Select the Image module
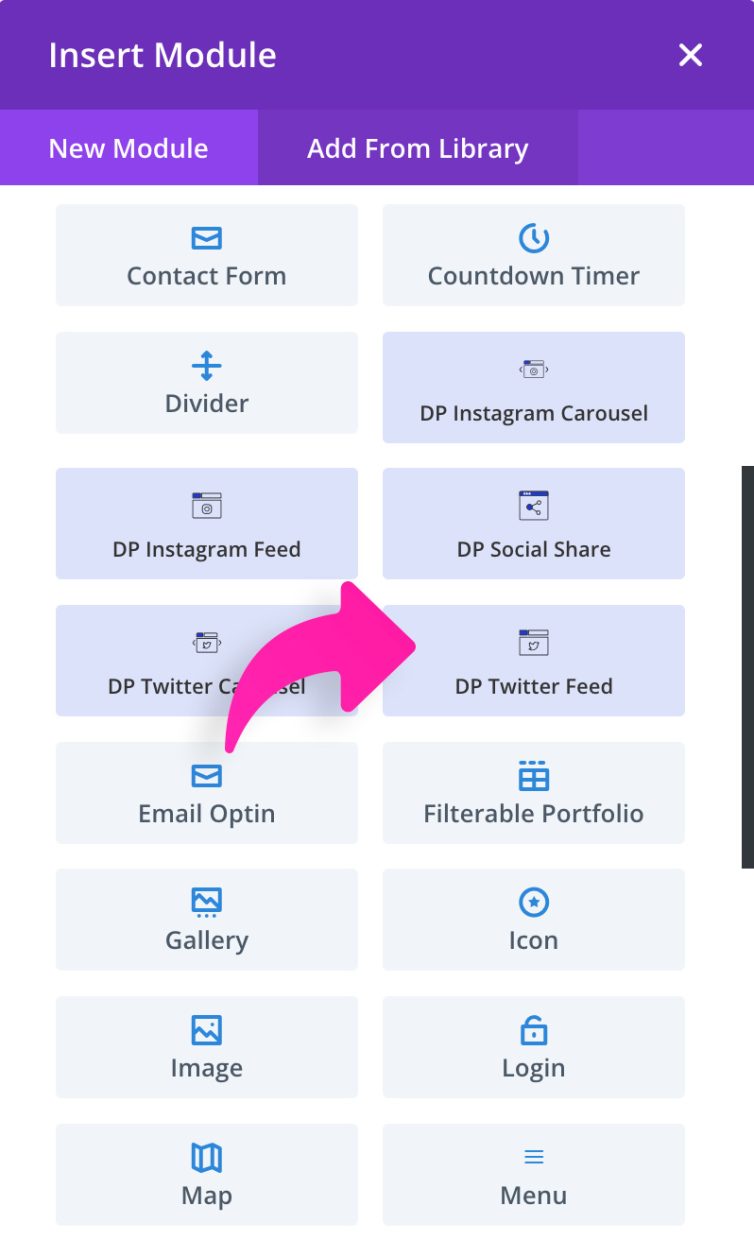 (206, 1047)
